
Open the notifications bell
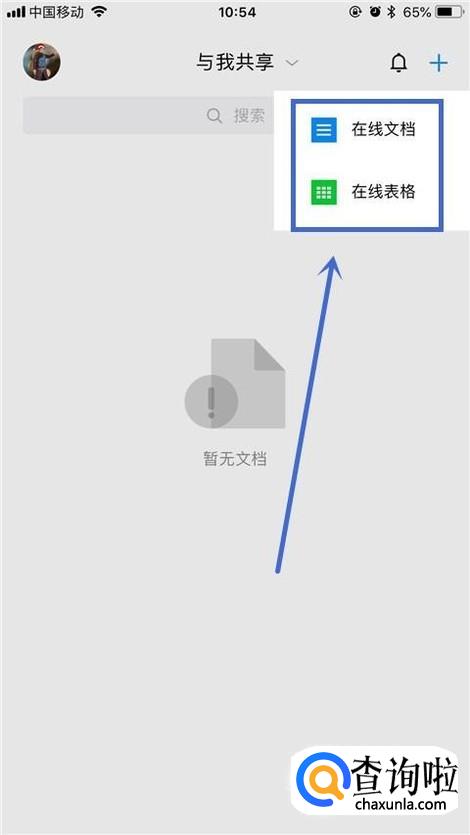(399, 63)
